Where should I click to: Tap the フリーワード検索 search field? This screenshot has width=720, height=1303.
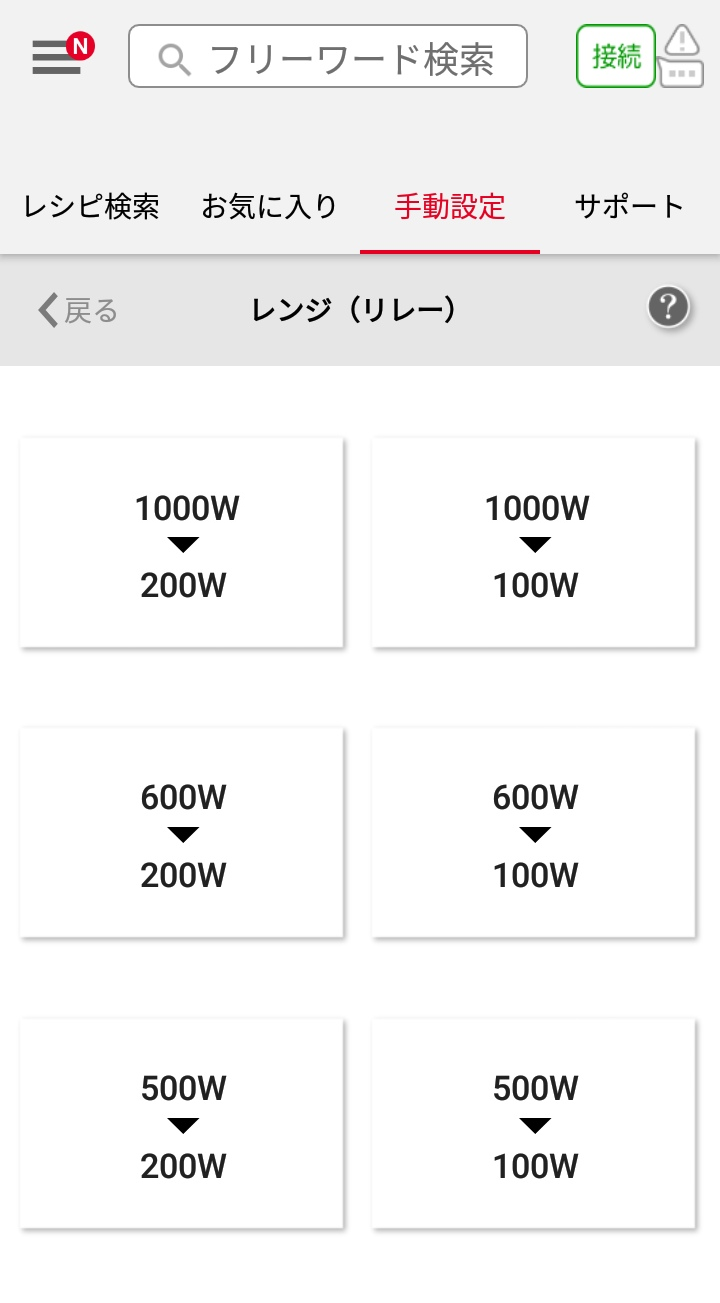(x=328, y=57)
